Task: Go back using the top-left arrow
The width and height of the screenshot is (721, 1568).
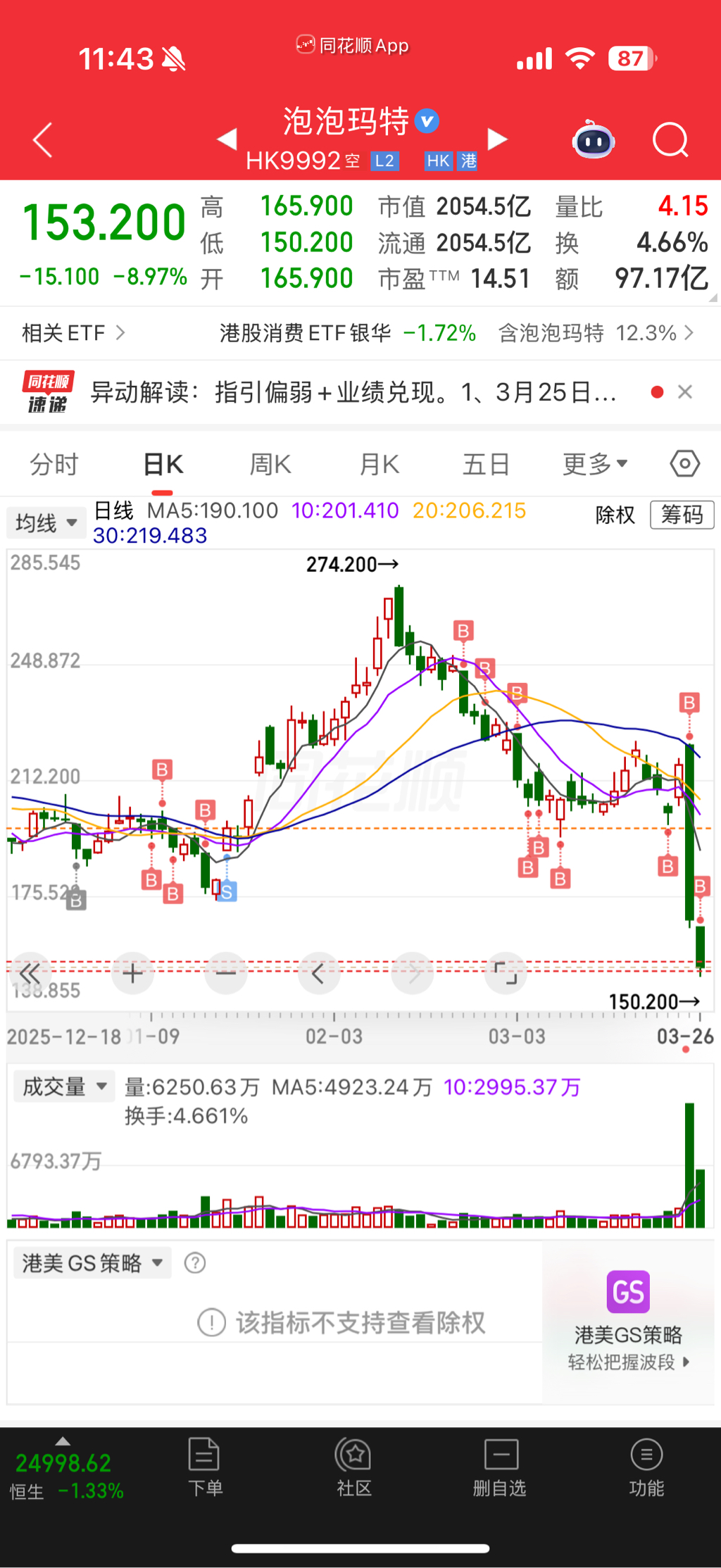Action: (x=44, y=139)
